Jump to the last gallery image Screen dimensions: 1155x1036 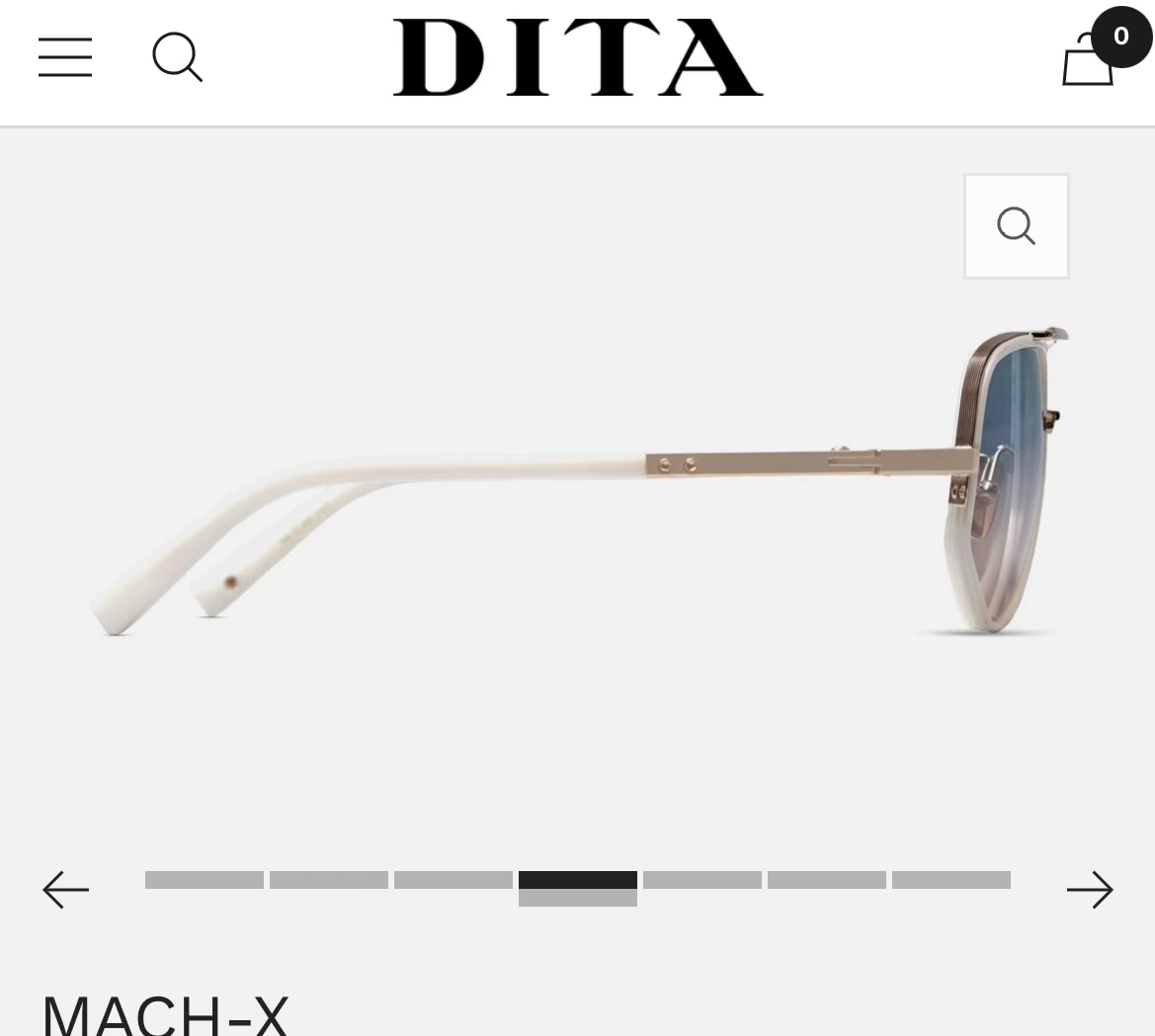(x=950, y=880)
